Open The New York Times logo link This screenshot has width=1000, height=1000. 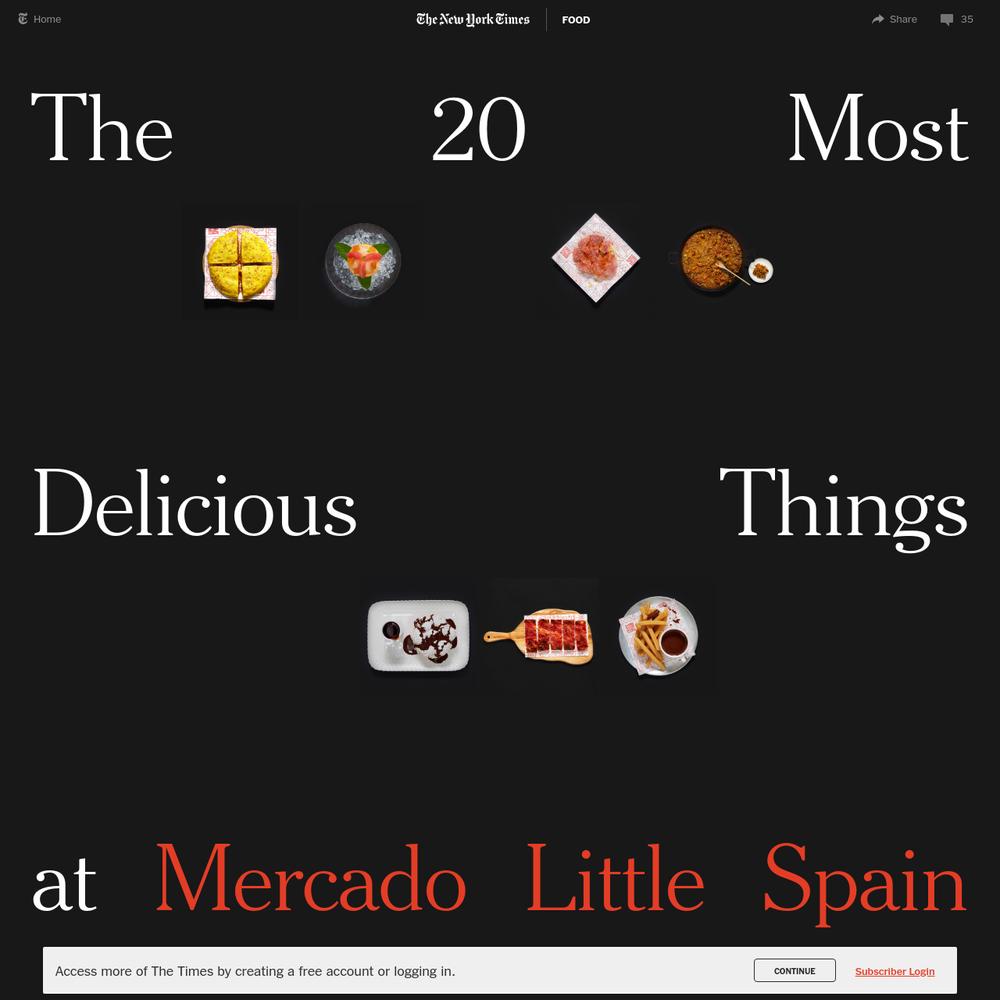click(x=473, y=19)
